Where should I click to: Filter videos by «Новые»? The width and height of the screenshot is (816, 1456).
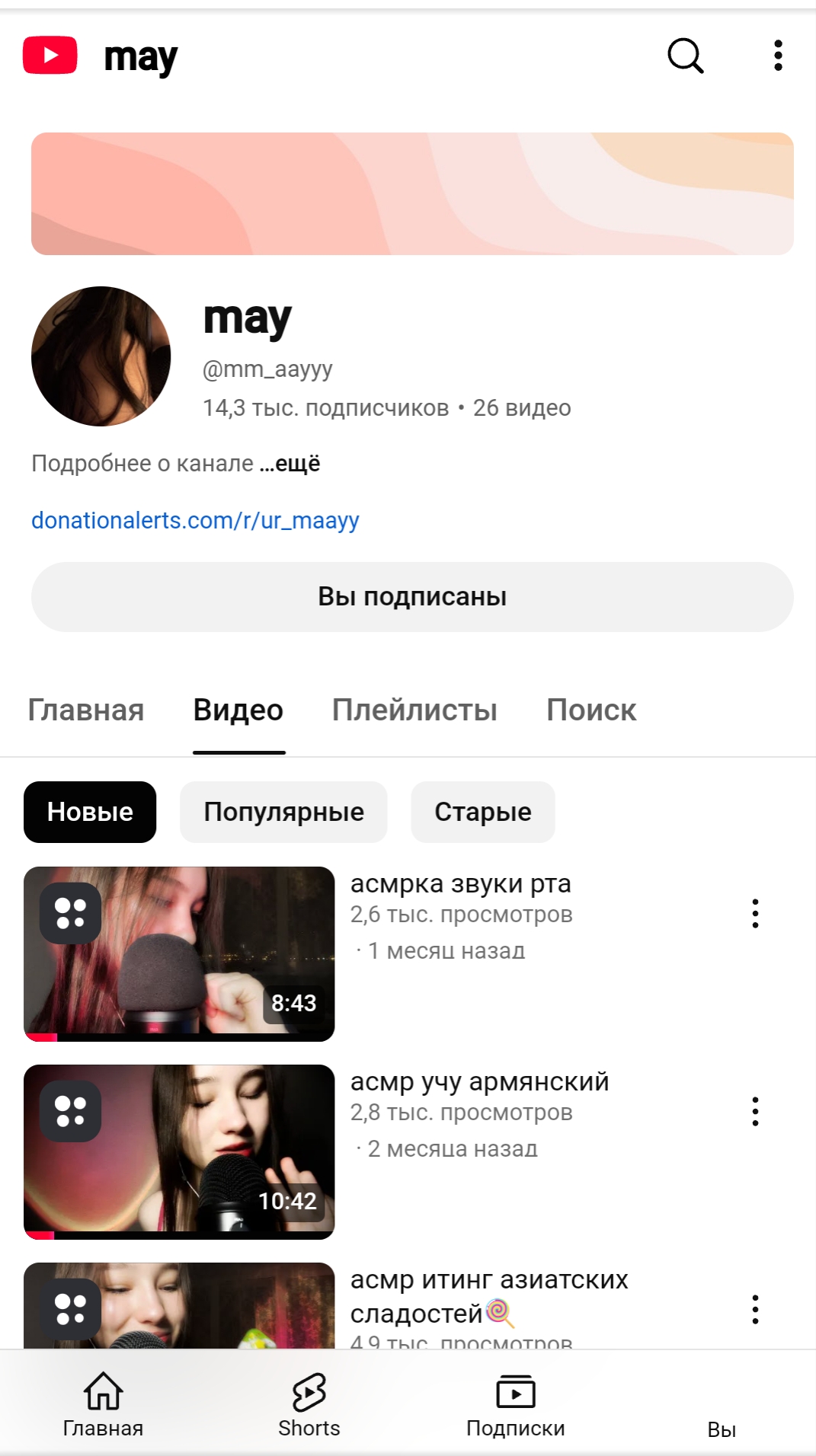click(90, 812)
